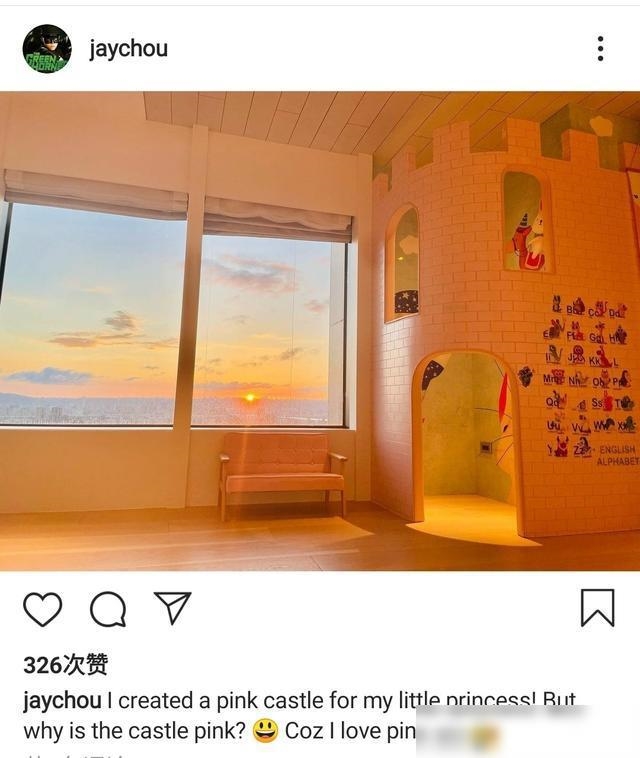Share the post via paper plane icon
640x758 pixels.
[172, 607]
